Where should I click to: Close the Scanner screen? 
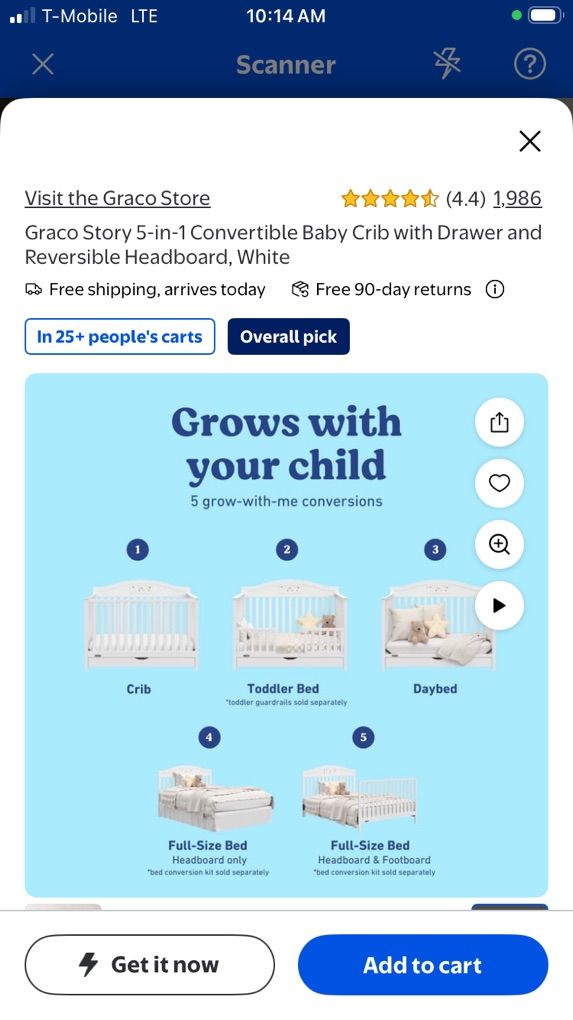(43, 64)
